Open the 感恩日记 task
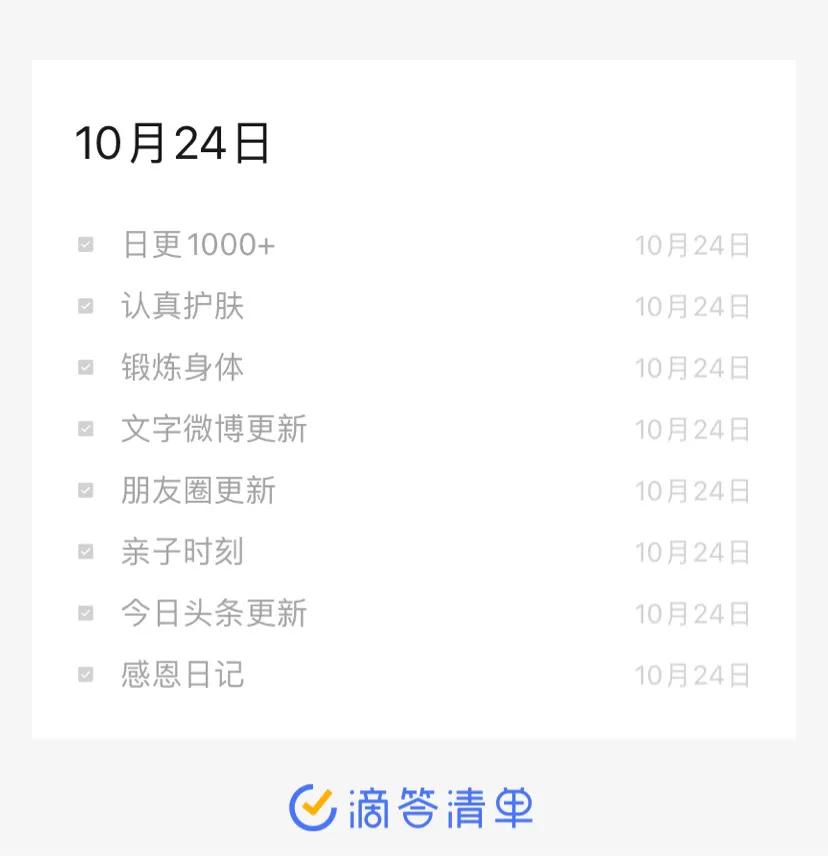The image size is (828, 856). pyautogui.click(x=180, y=675)
